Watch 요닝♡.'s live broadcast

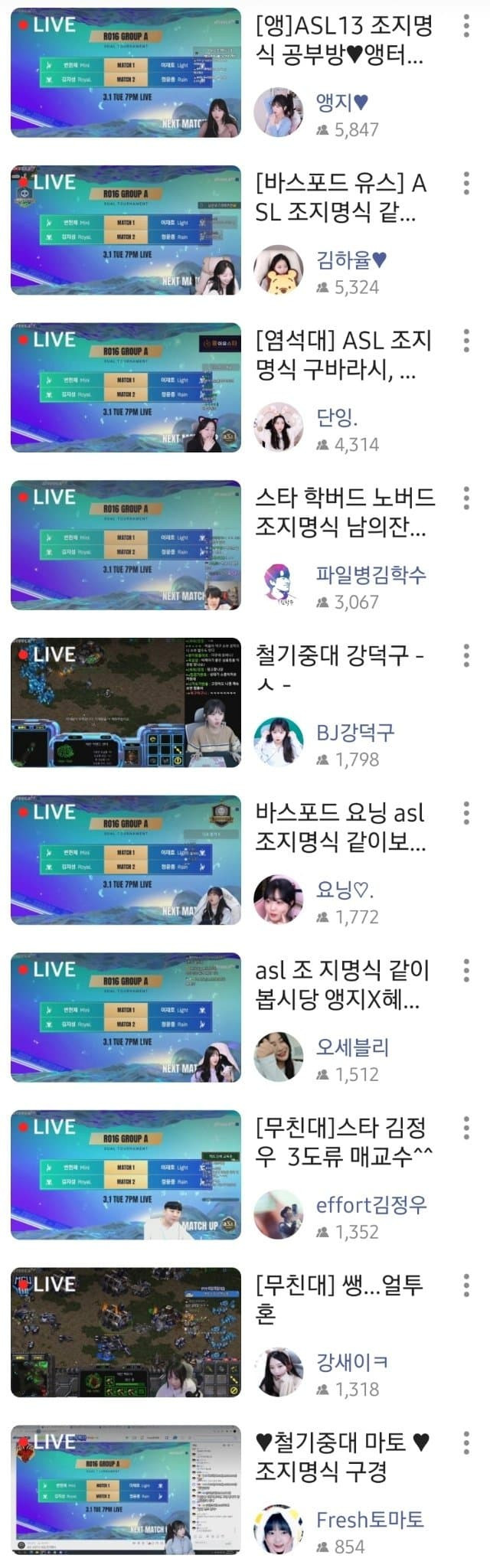126,861
